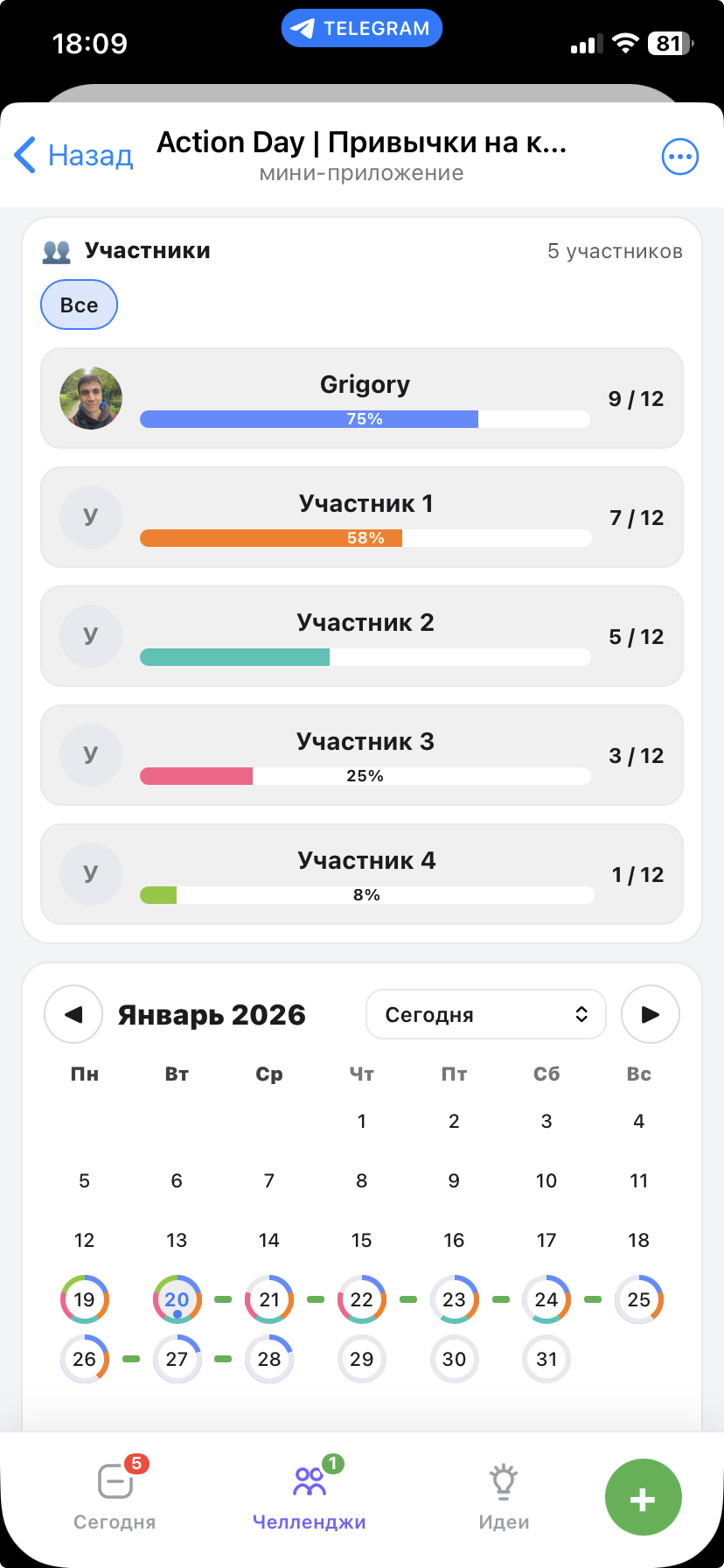Image resolution: width=724 pixels, height=1568 pixels.
Task: Go to previous month with left arrow
Action: 73,1014
